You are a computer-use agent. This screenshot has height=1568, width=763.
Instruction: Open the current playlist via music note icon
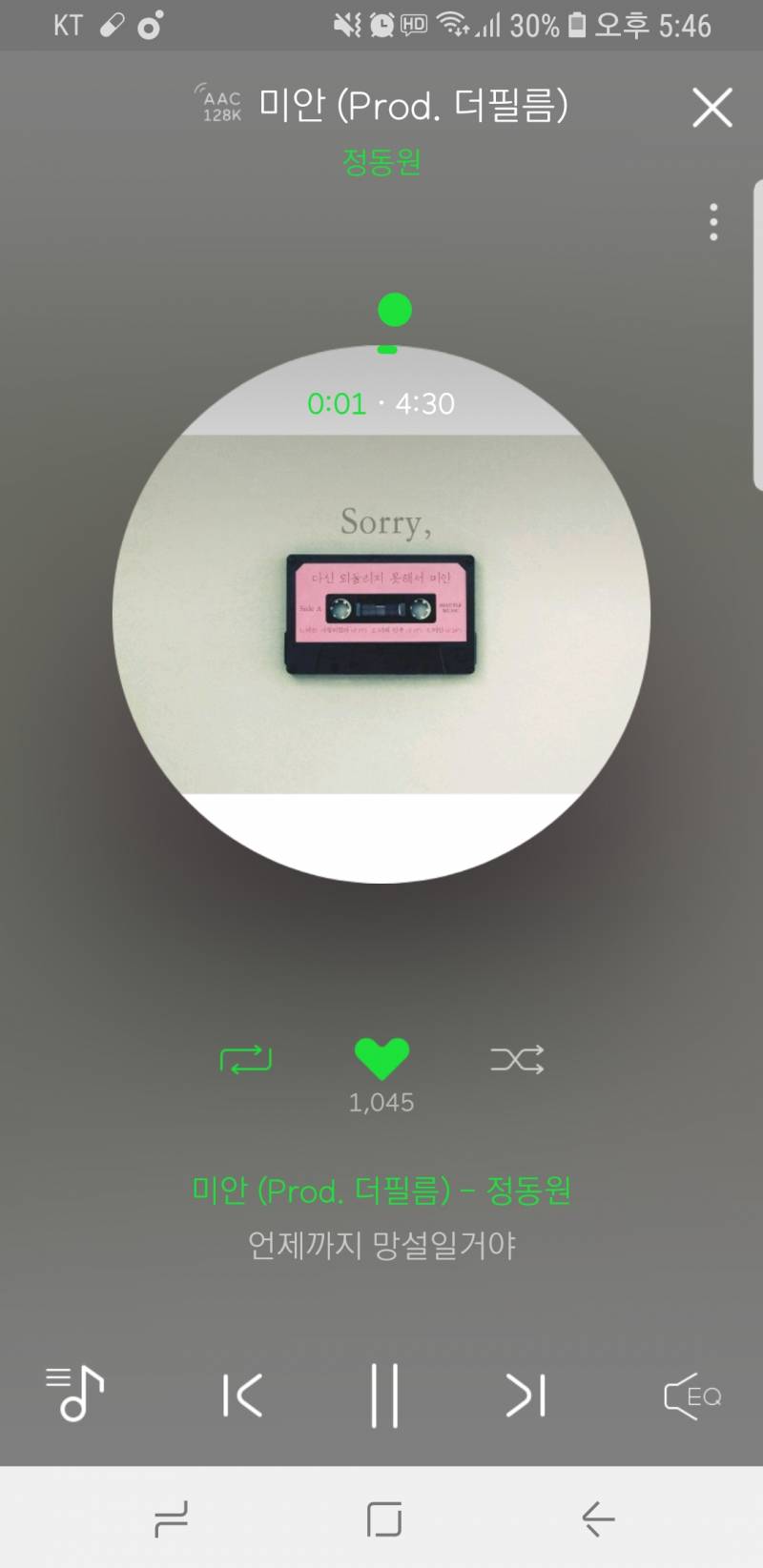coord(76,1395)
